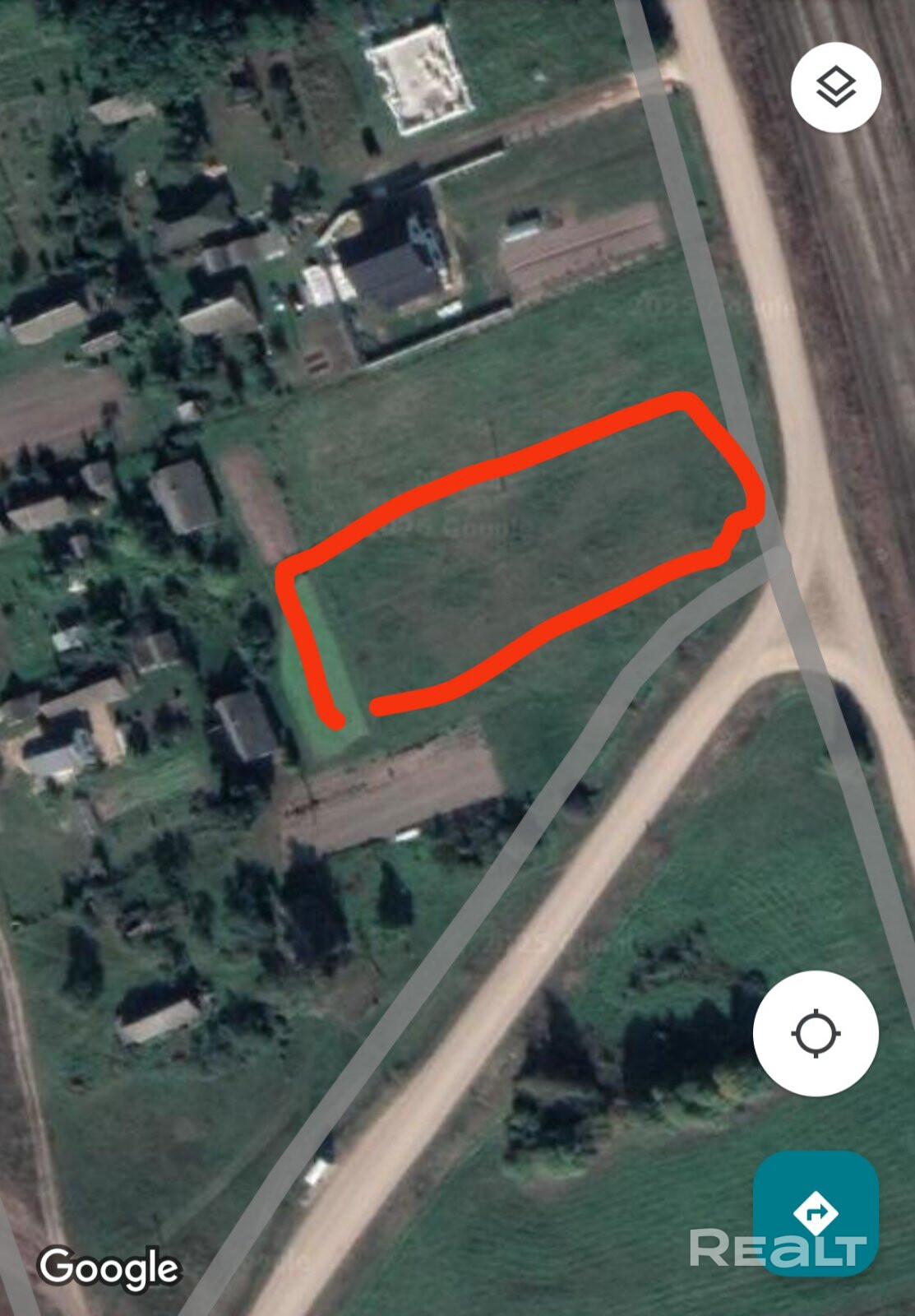The image size is (915, 1316).
Task: Open the map layers selector
Action: point(836,87)
